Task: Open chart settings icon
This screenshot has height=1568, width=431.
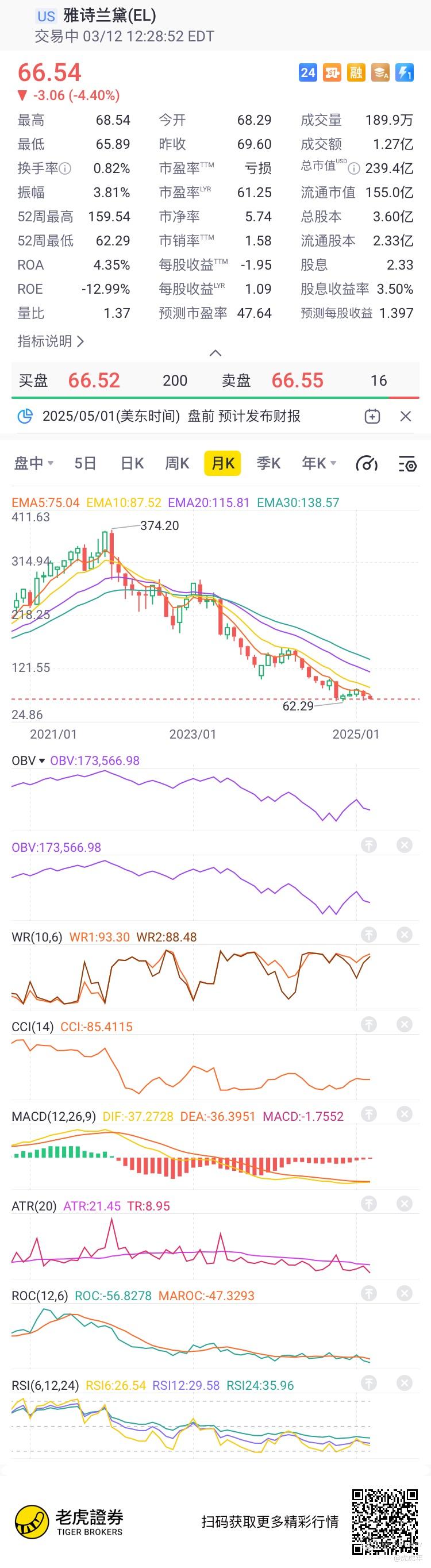Action: (407, 464)
